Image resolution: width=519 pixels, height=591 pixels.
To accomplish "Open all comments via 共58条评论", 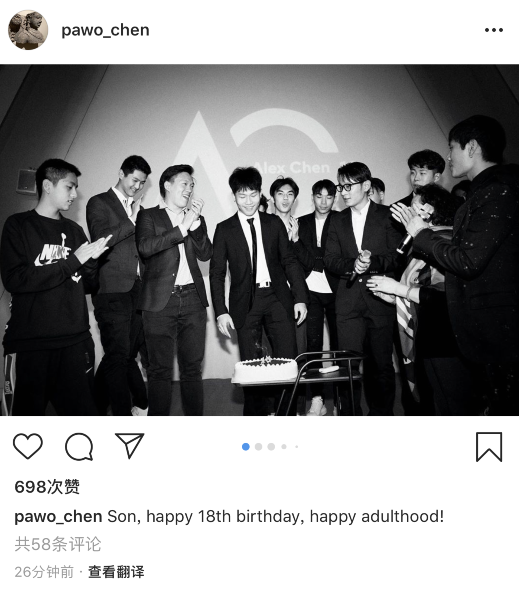I will (x=58, y=544).
